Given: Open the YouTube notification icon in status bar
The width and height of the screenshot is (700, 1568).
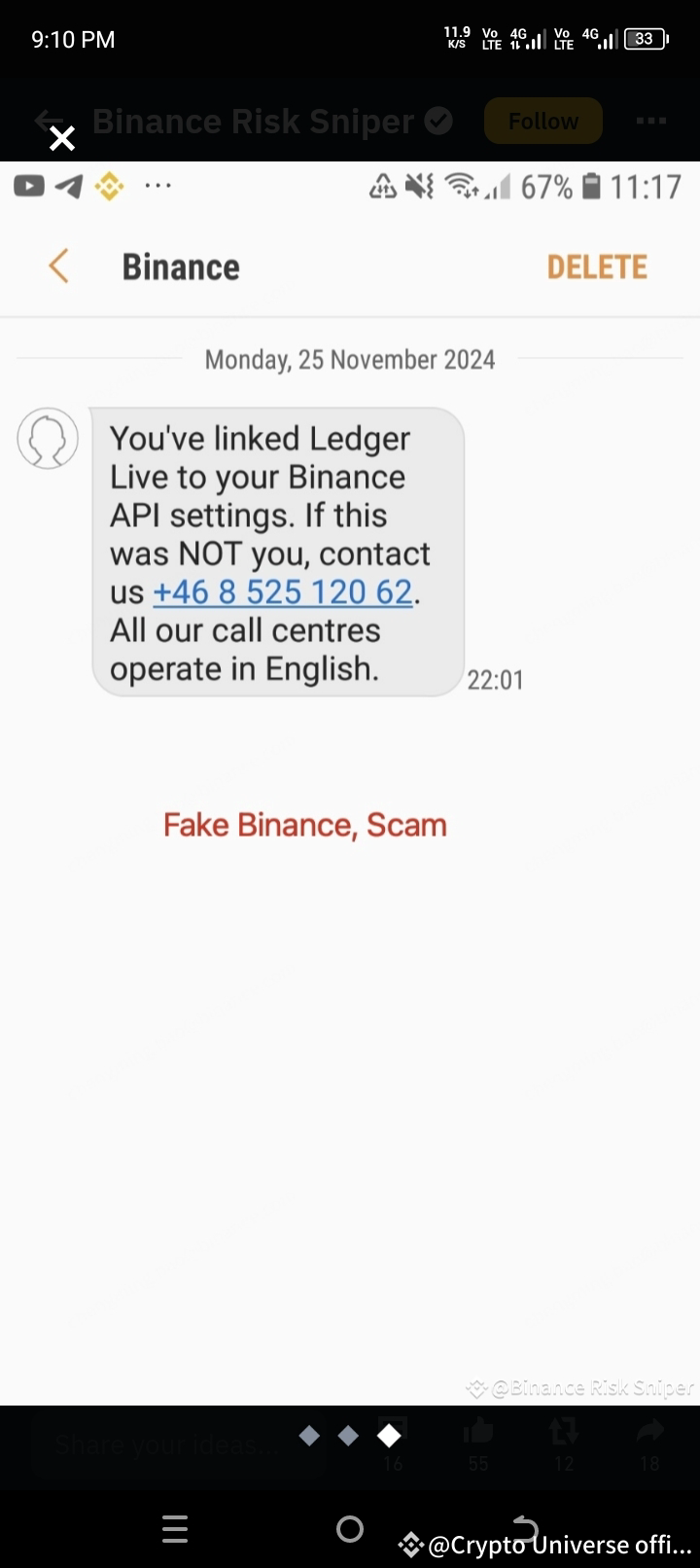Looking at the screenshot, I should [x=28, y=185].
